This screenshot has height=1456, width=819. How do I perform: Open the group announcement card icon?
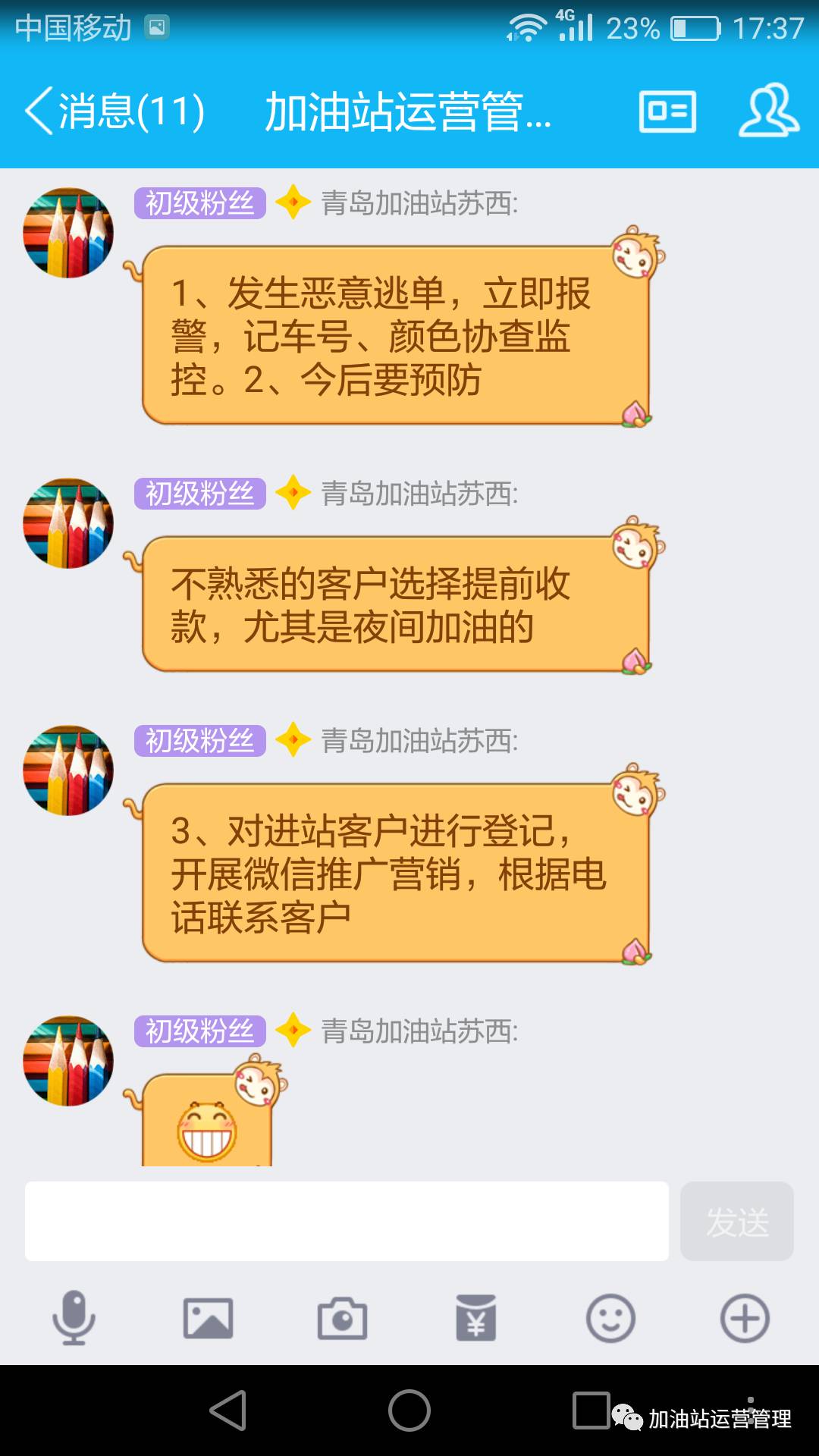[666, 112]
